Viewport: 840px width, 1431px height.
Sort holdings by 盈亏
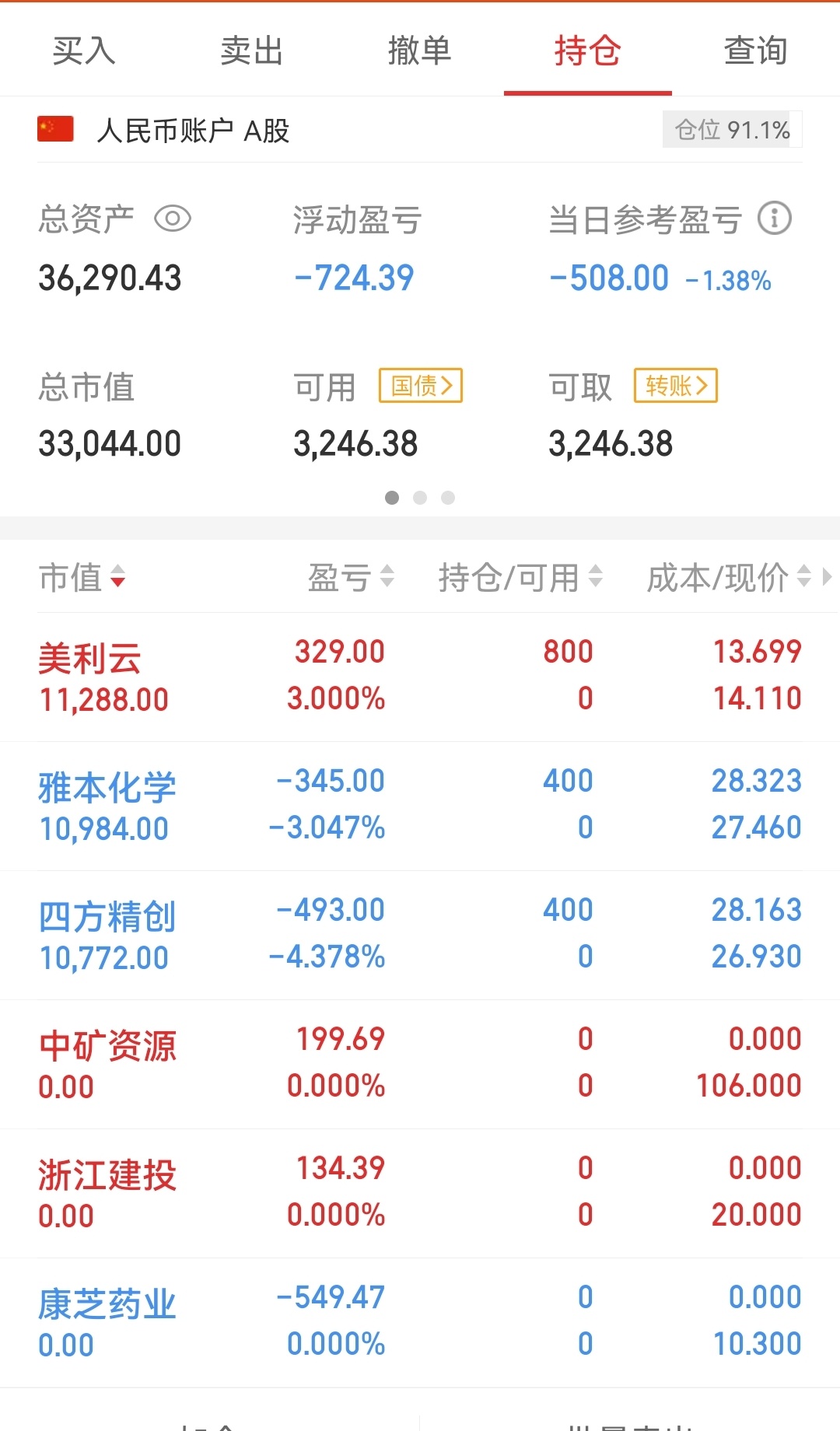[351, 577]
